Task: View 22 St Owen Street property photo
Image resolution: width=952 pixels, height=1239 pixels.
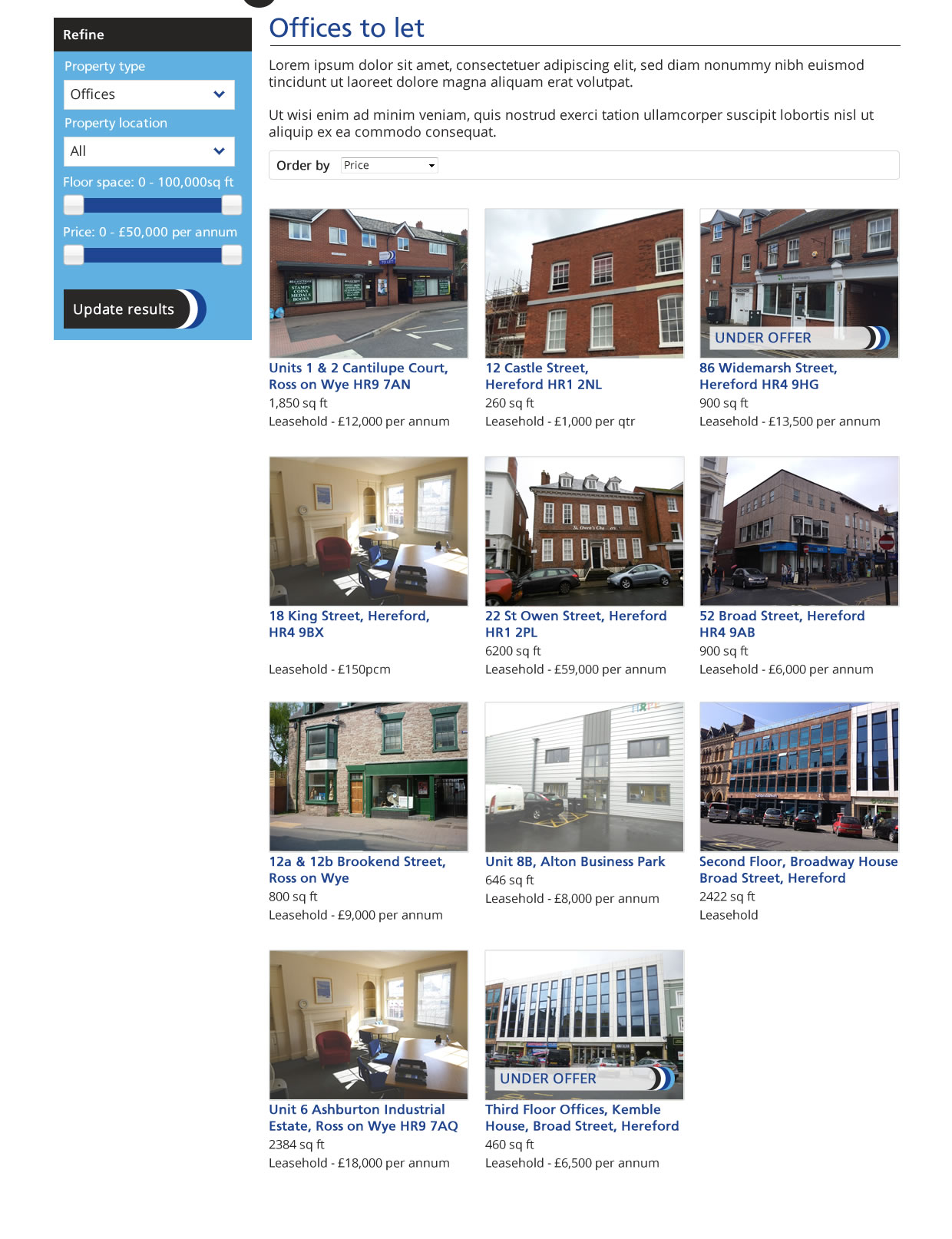Action: pyautogui.click(x=583, y=531)
